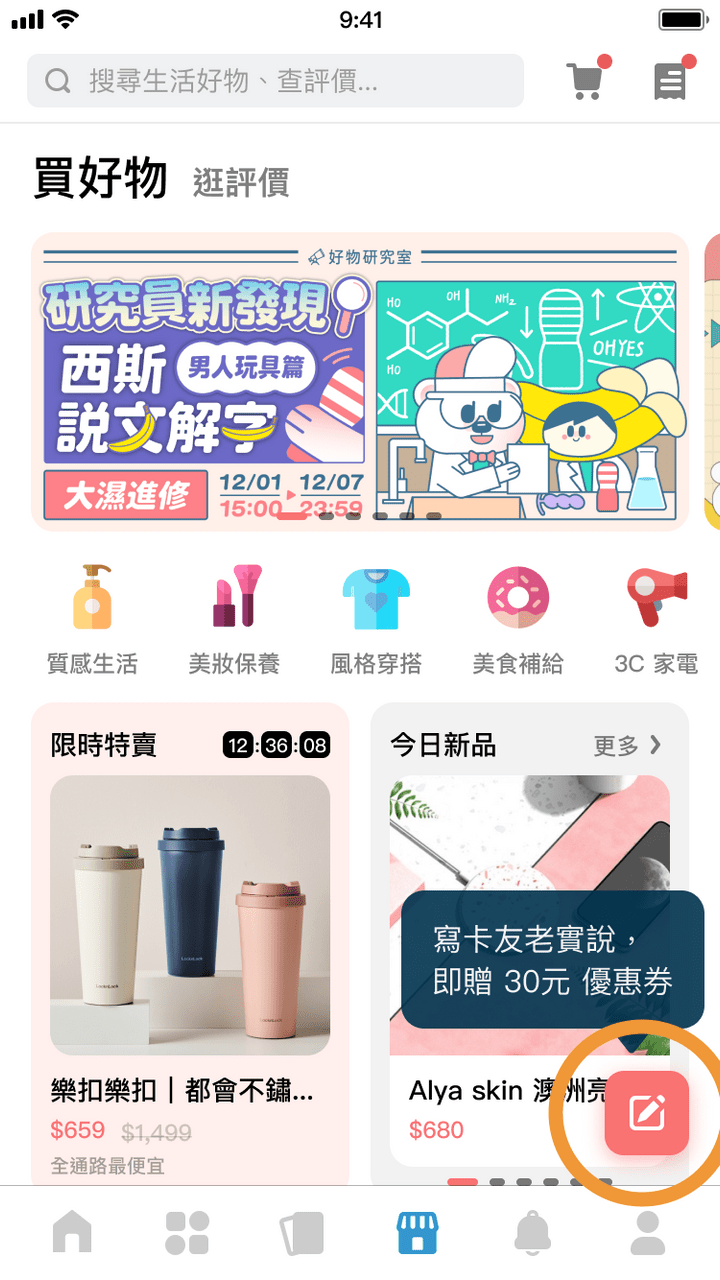The image size is (720, 1280).
Task: Browse the 風格穿搭 category
Action: pos(376,619)
